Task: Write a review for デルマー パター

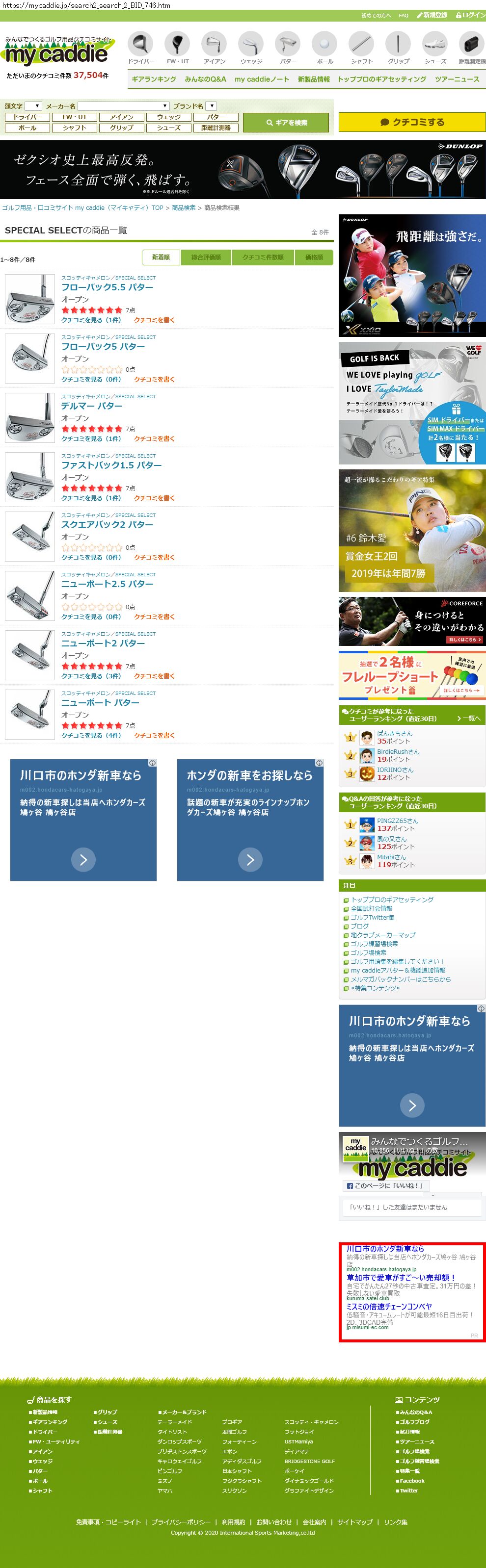Action: coord(154,439)
